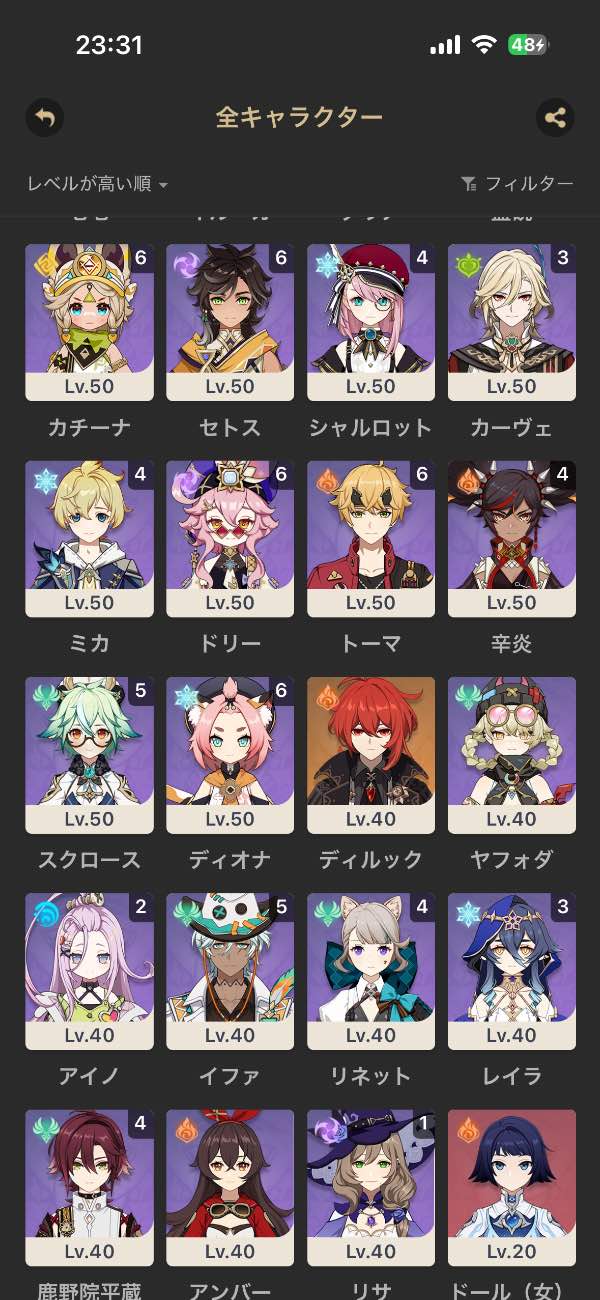This screenshot has width=600, height=1300.
Task: Select the ヤフォダ character card
Action: click(512, 755)
